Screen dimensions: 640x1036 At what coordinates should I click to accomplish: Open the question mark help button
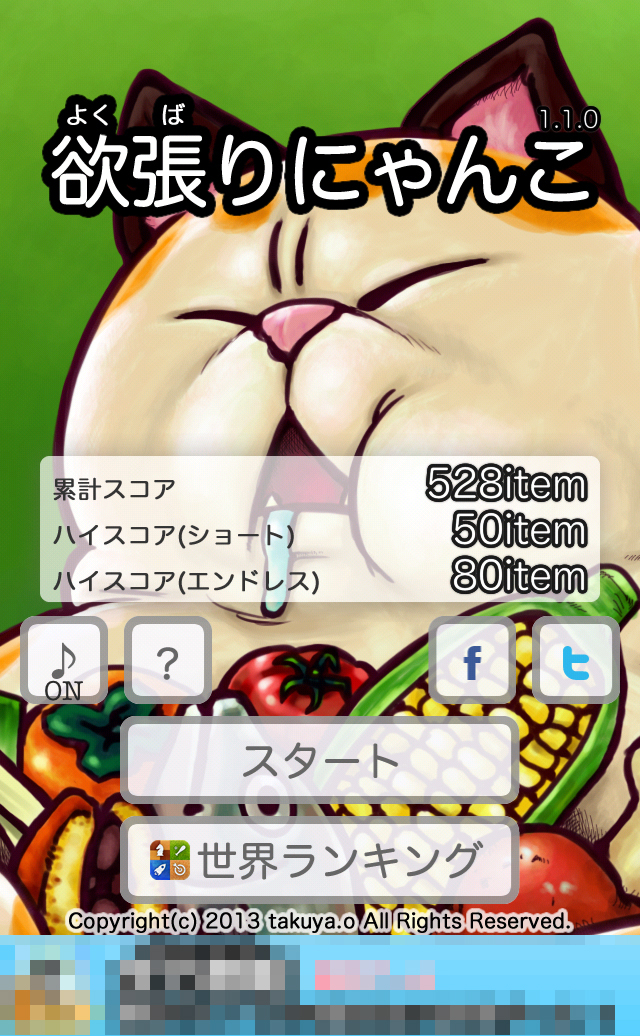[x=168, y=660]
